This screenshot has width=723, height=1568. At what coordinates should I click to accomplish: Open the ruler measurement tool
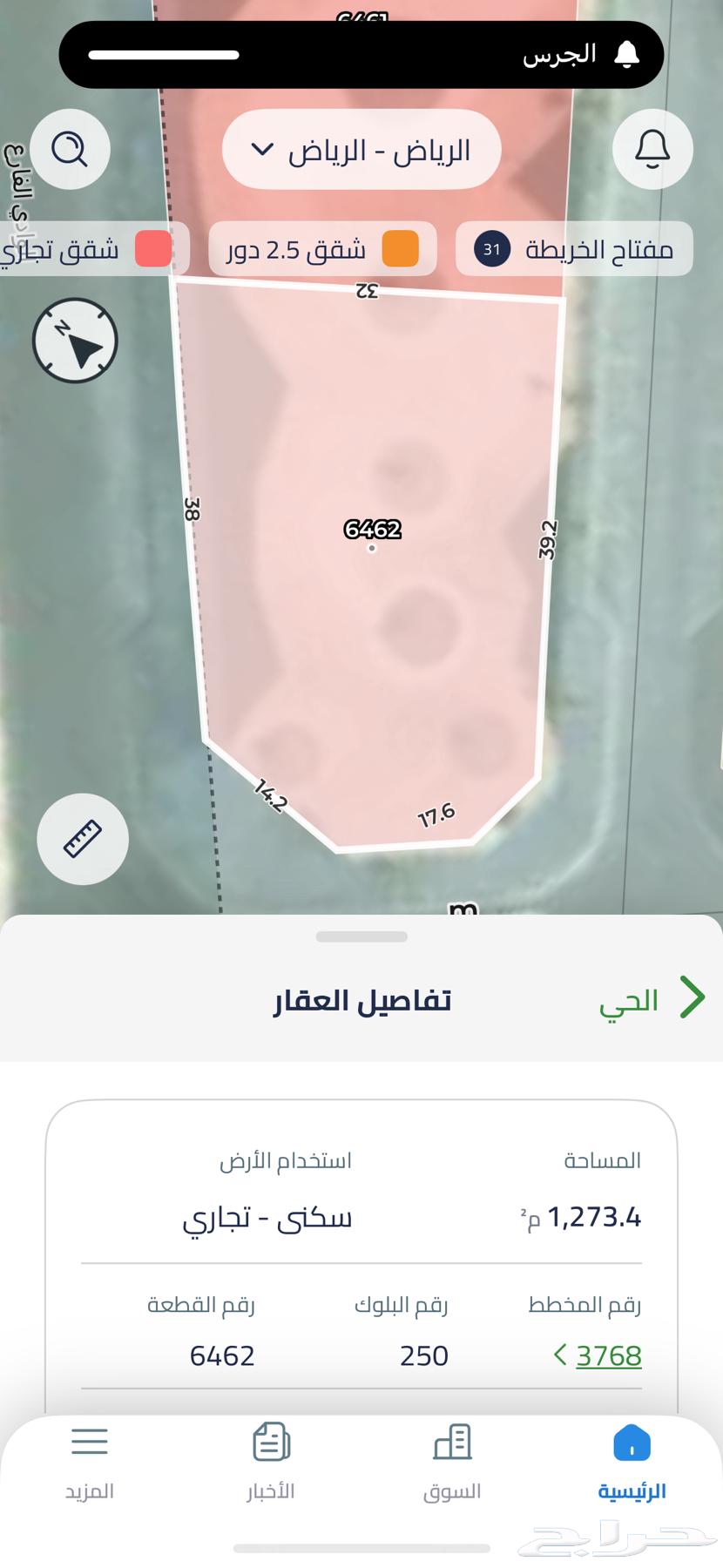(83, 839)
